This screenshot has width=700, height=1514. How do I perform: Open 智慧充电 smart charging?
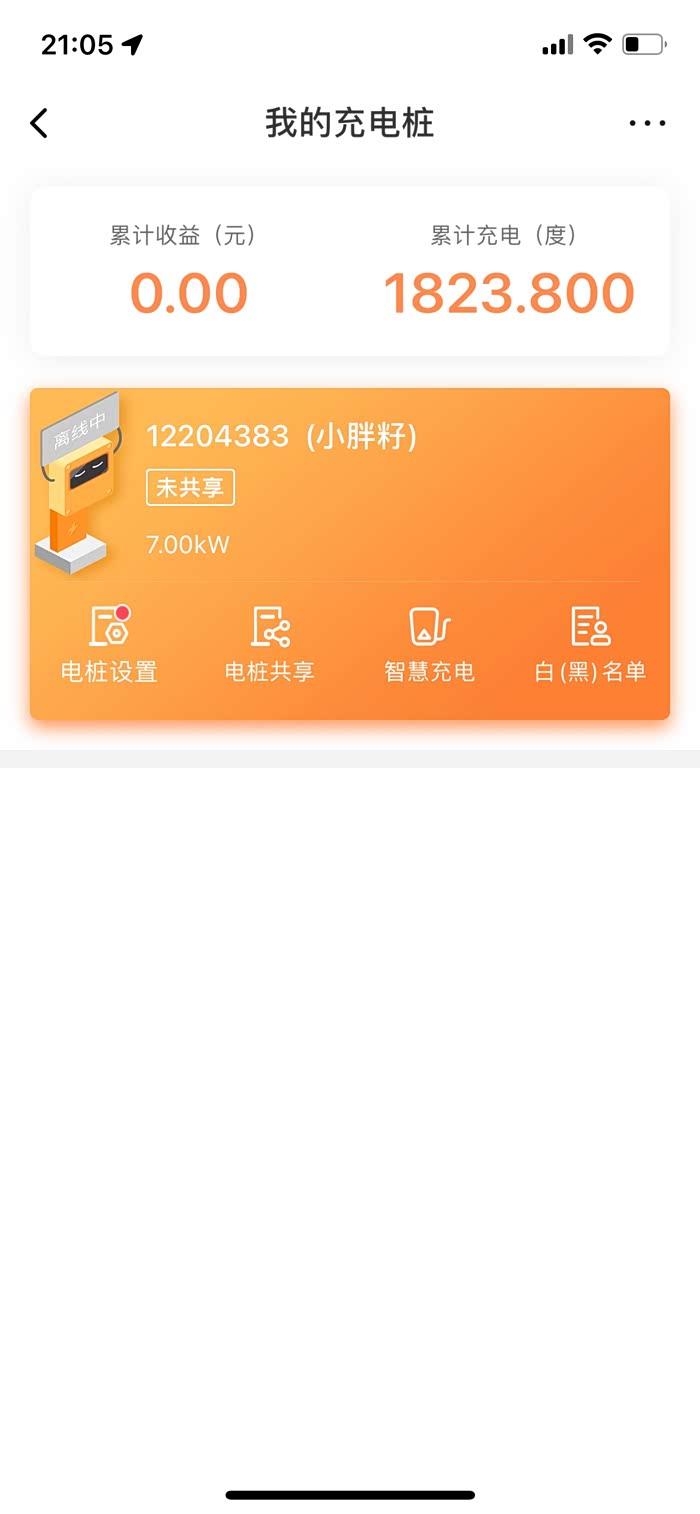430,645
